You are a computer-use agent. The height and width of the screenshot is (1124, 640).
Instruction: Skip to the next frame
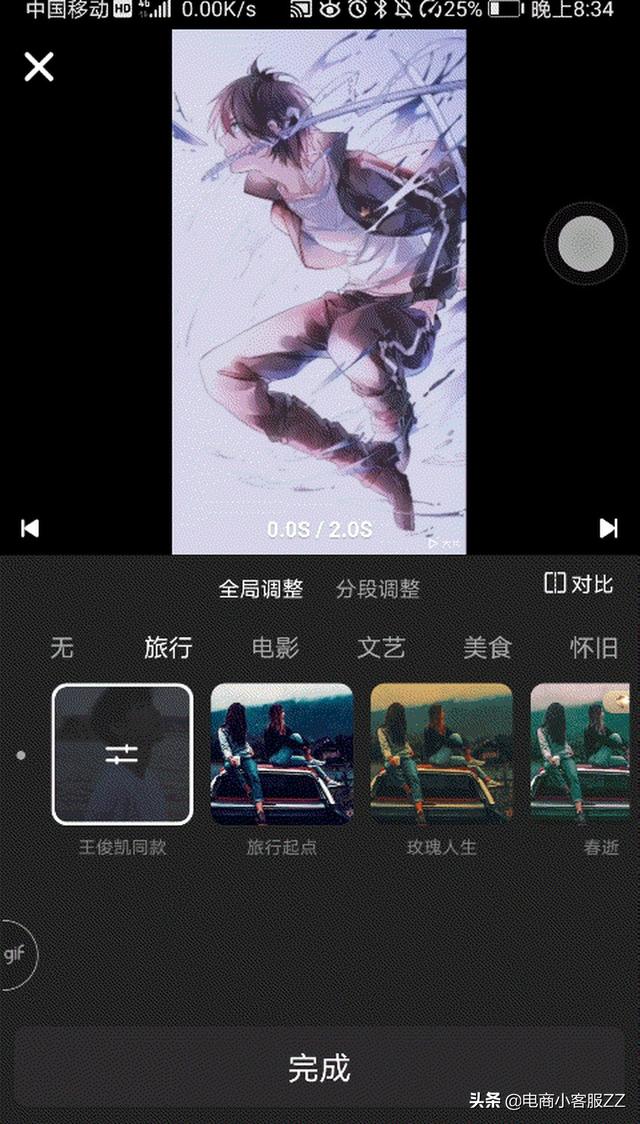pyautogui.click(x=608, y=529)
